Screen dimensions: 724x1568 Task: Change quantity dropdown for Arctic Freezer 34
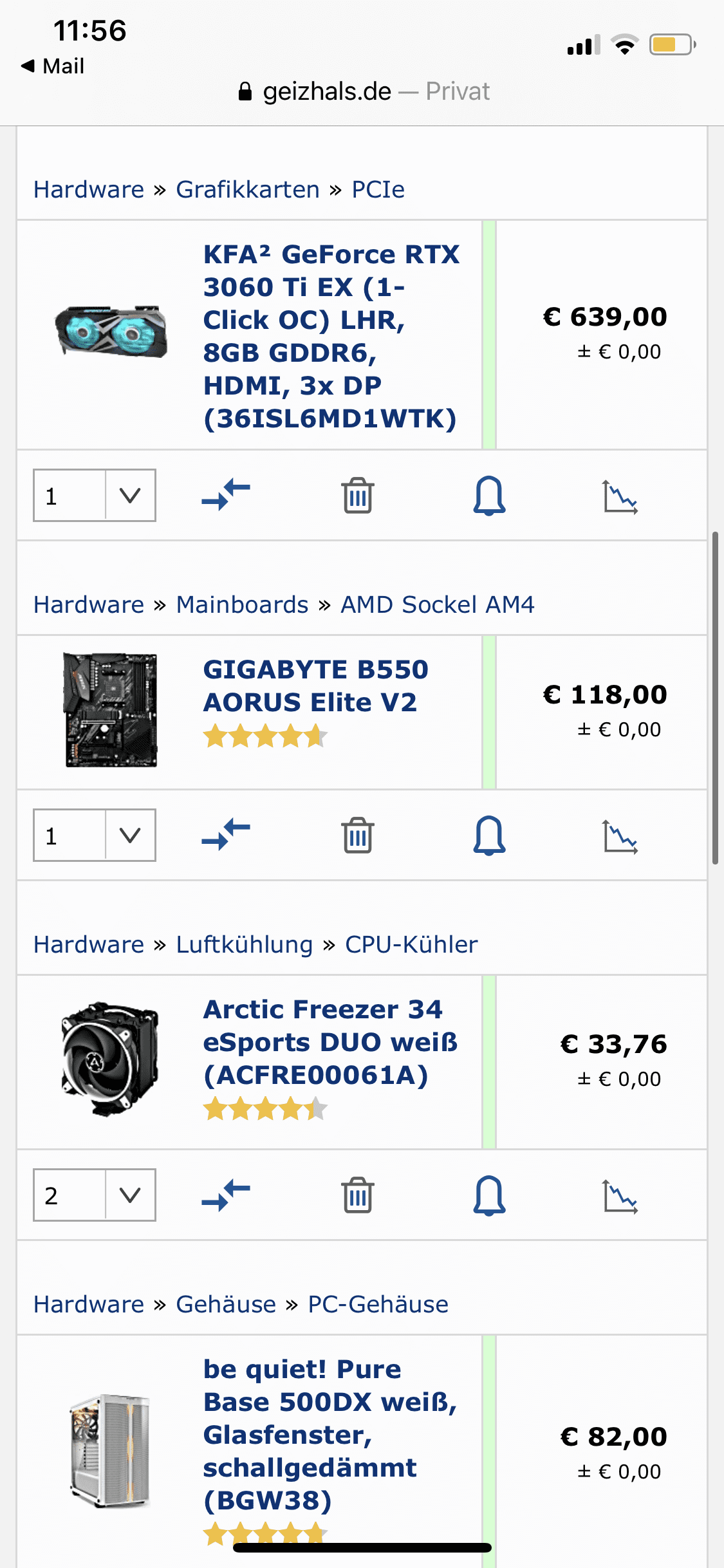click(95, 1195)
